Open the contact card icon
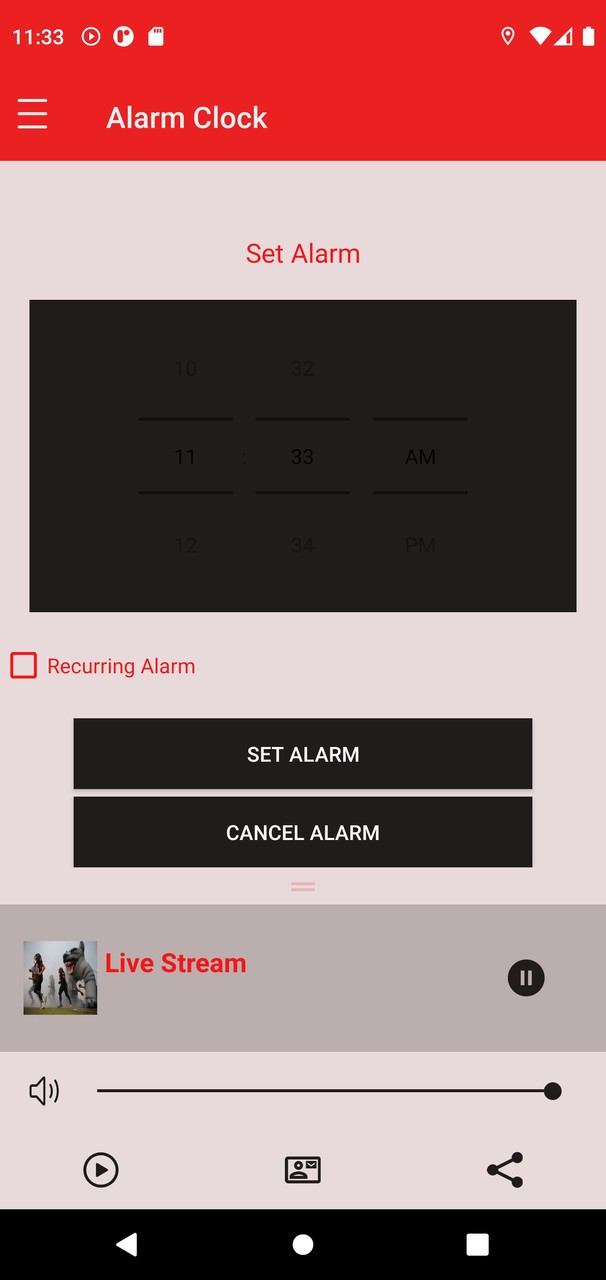This screenshot has height=1280, width=606. point(302,1169)
